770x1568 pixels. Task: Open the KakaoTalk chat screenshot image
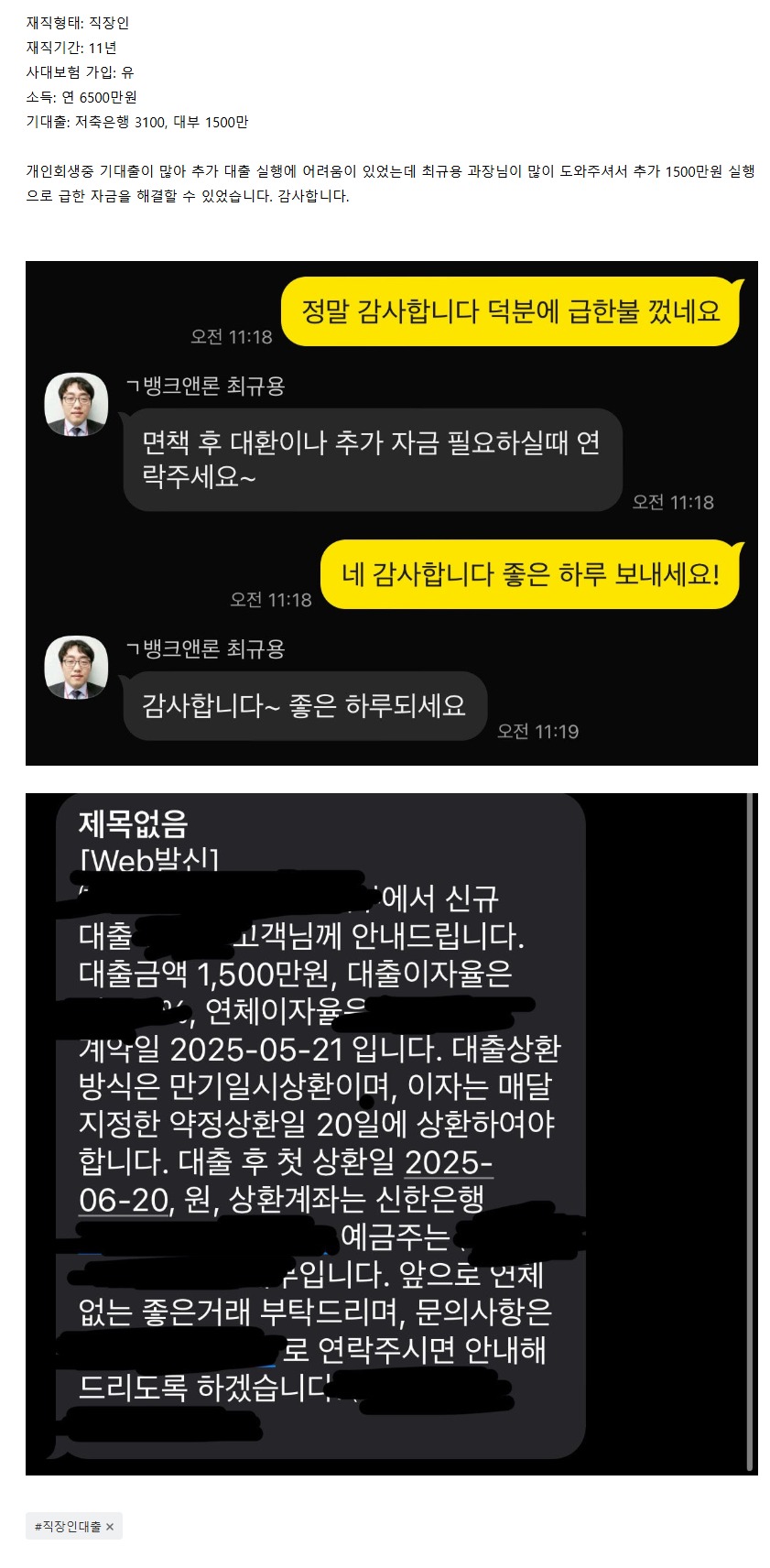coord(391,513)
